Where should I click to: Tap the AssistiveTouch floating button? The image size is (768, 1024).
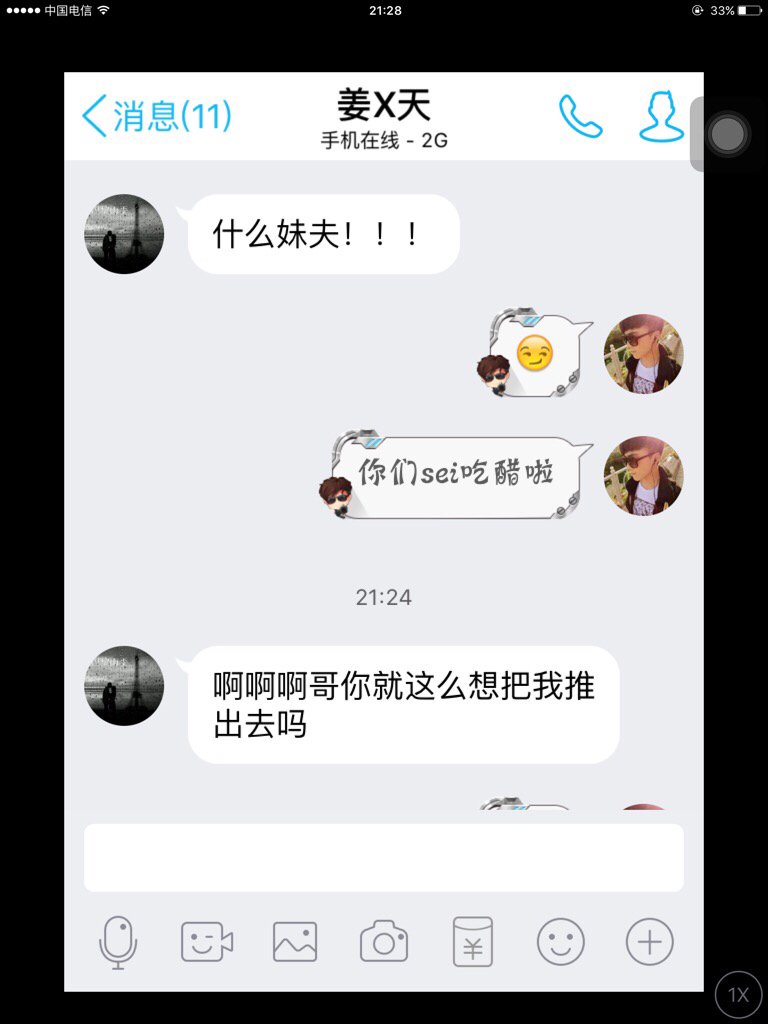tap(727, 134)
